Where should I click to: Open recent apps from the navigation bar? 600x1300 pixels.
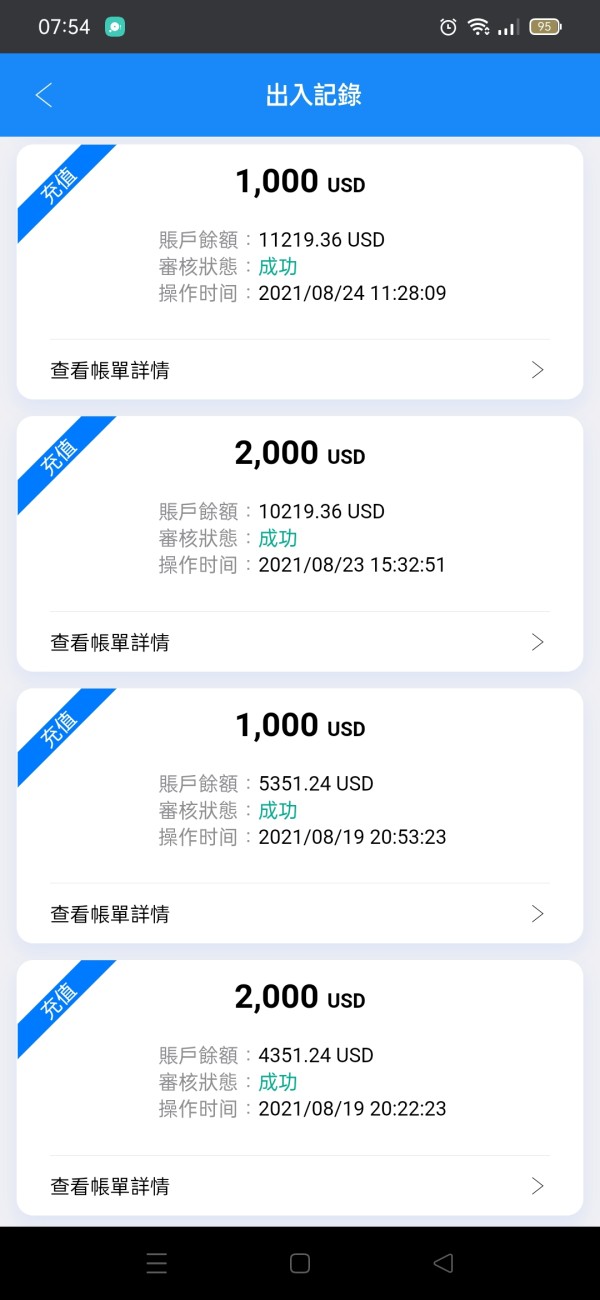pos(157,1263)
